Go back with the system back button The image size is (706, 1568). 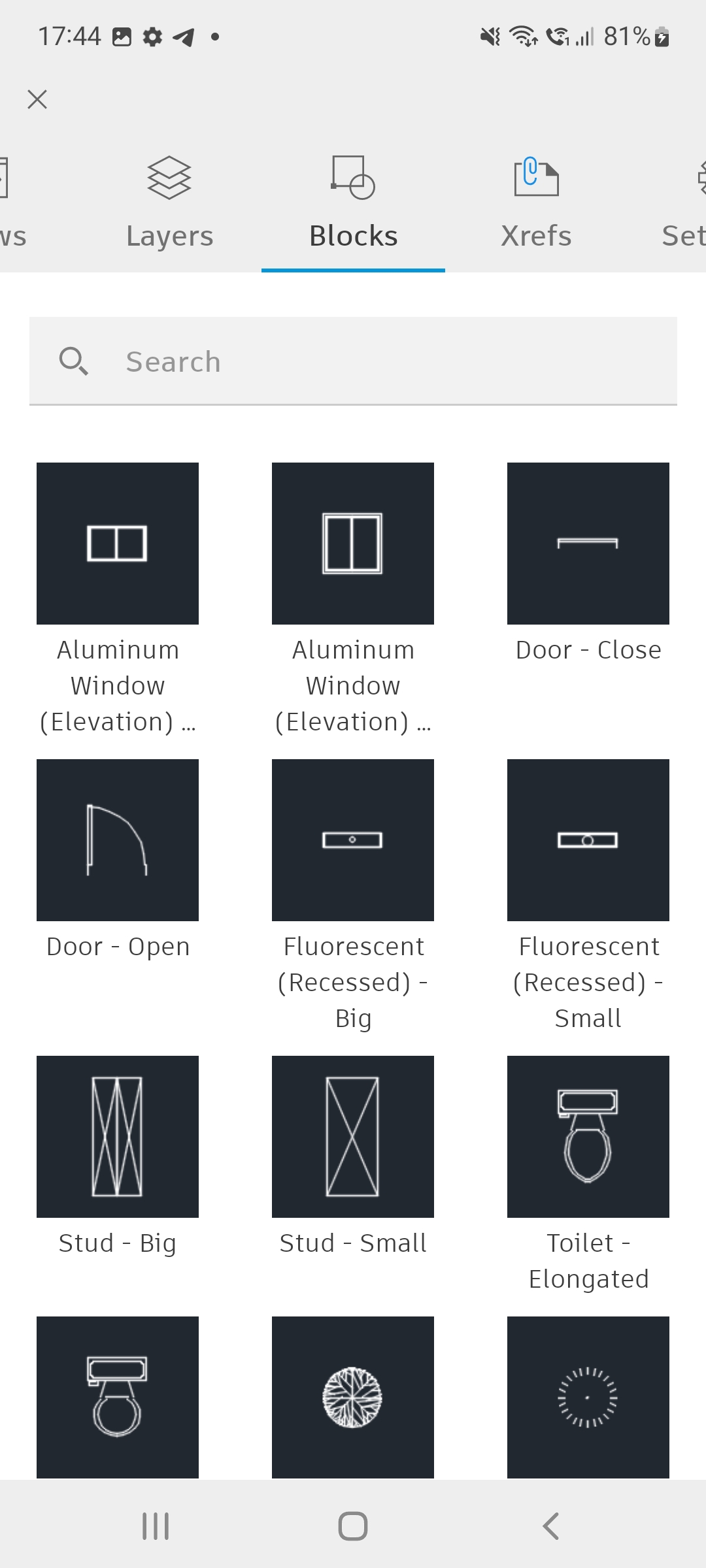(551, 1526)
